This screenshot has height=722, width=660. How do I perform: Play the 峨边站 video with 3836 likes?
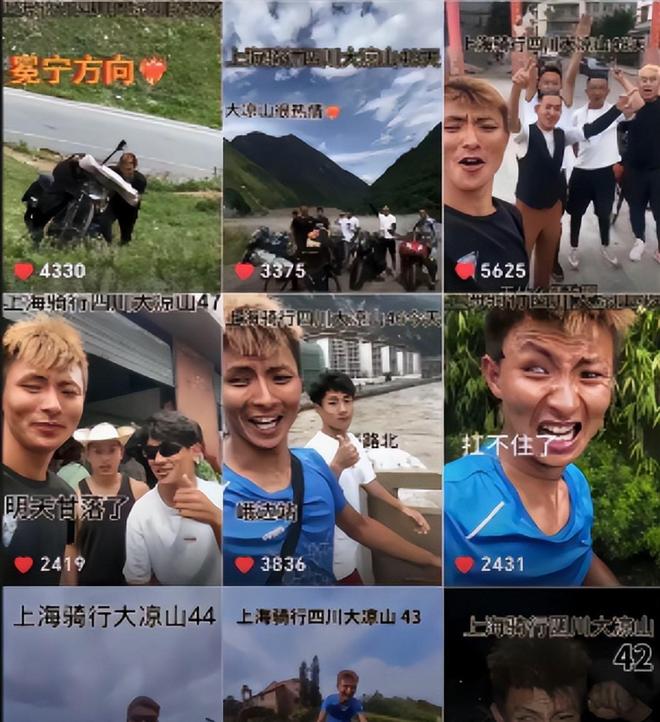coord(331,440)
